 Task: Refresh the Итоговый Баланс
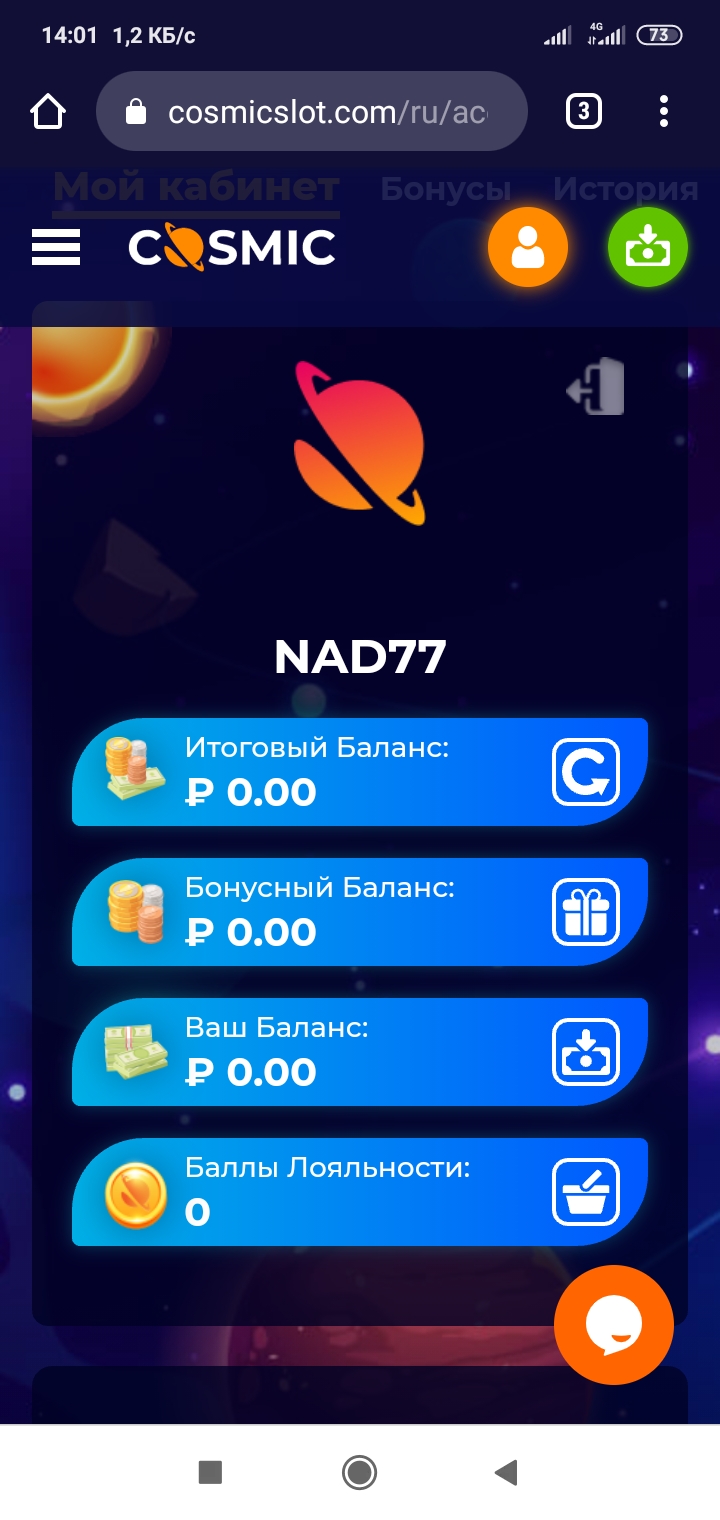click(586, 772)
